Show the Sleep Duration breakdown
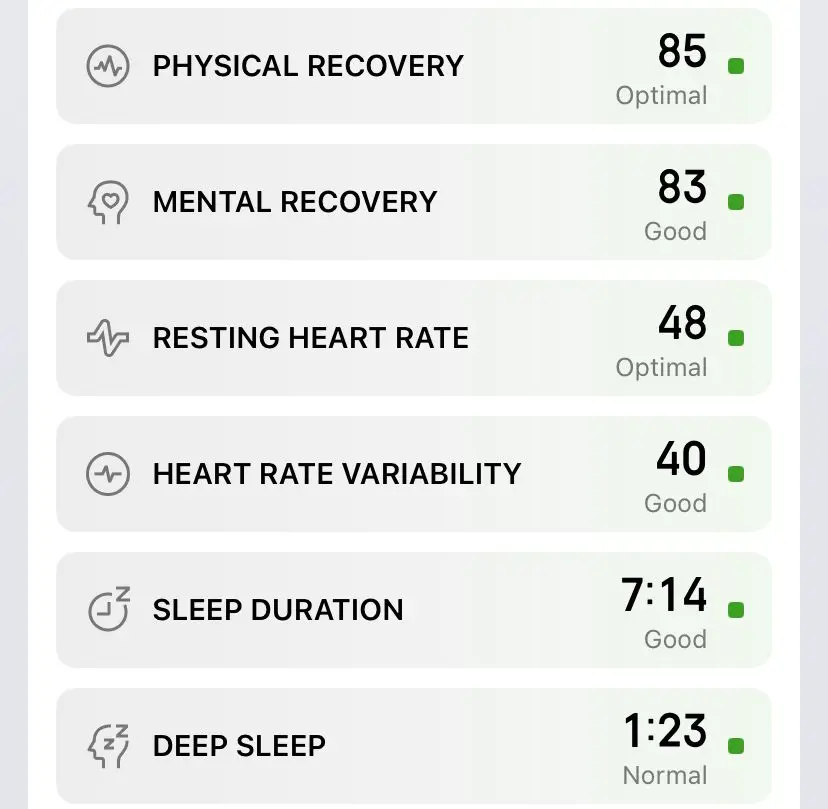 (413, 610)
